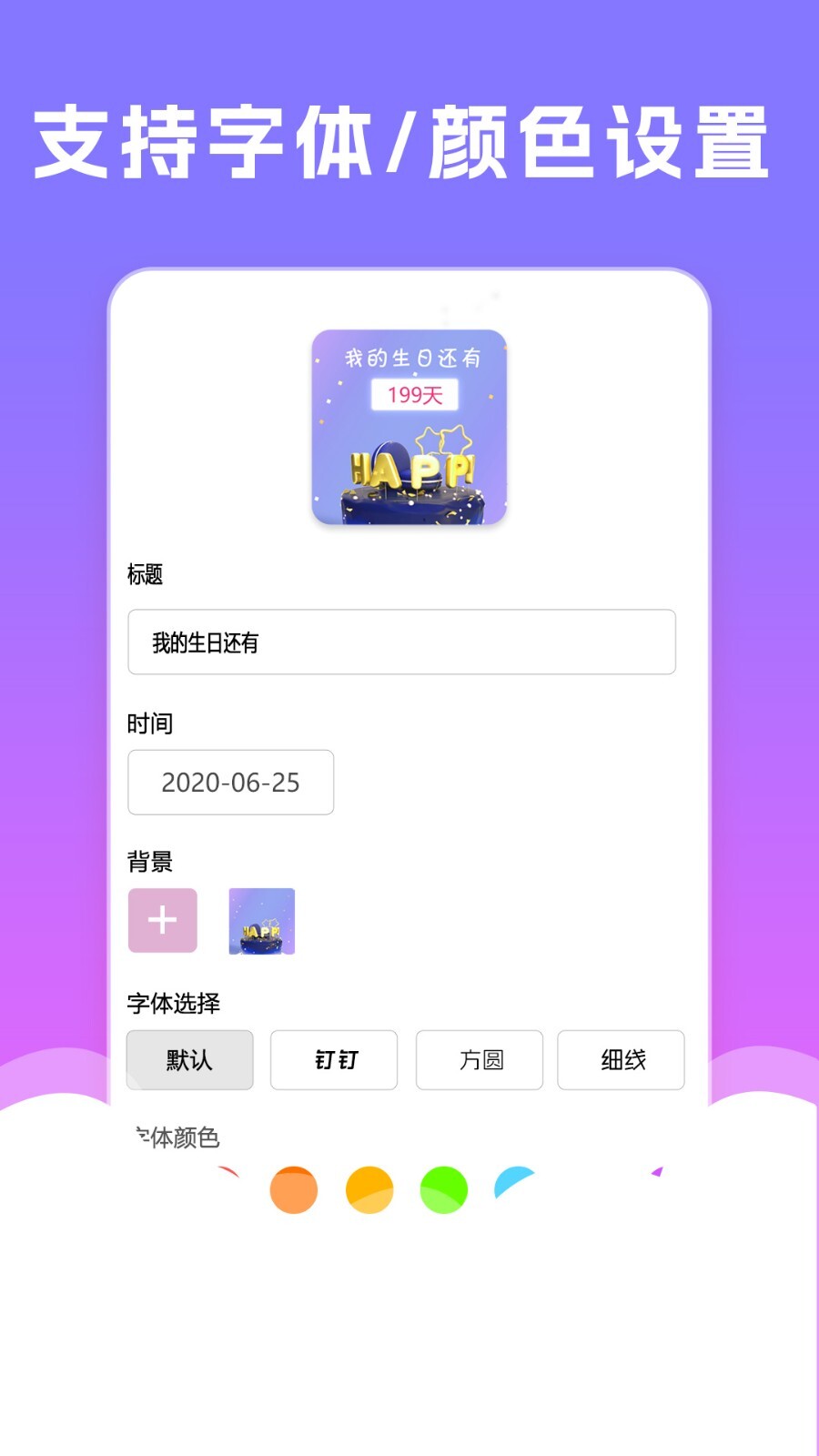Switch to the 钉钉 font style
The image size is (819, 1456).
(x=333, y=1060)
